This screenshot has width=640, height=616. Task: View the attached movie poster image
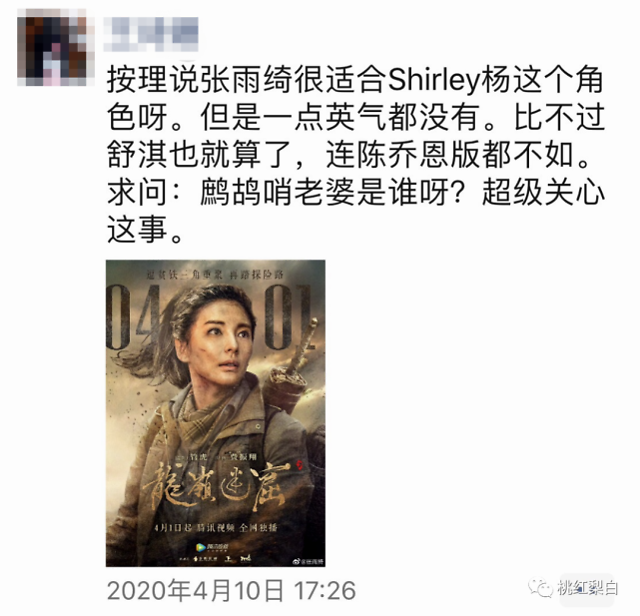pyautogui.click(x=215, y=412)
